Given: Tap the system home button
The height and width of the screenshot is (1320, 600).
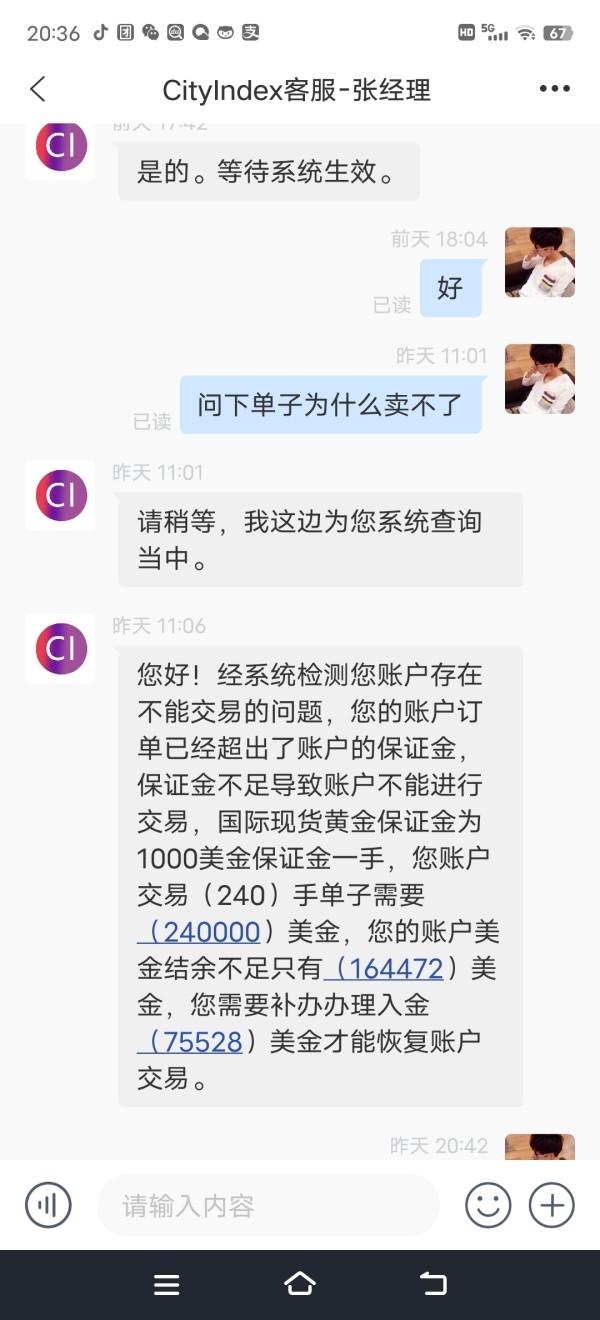Looking at the screenshot, I should (300, 1284).
